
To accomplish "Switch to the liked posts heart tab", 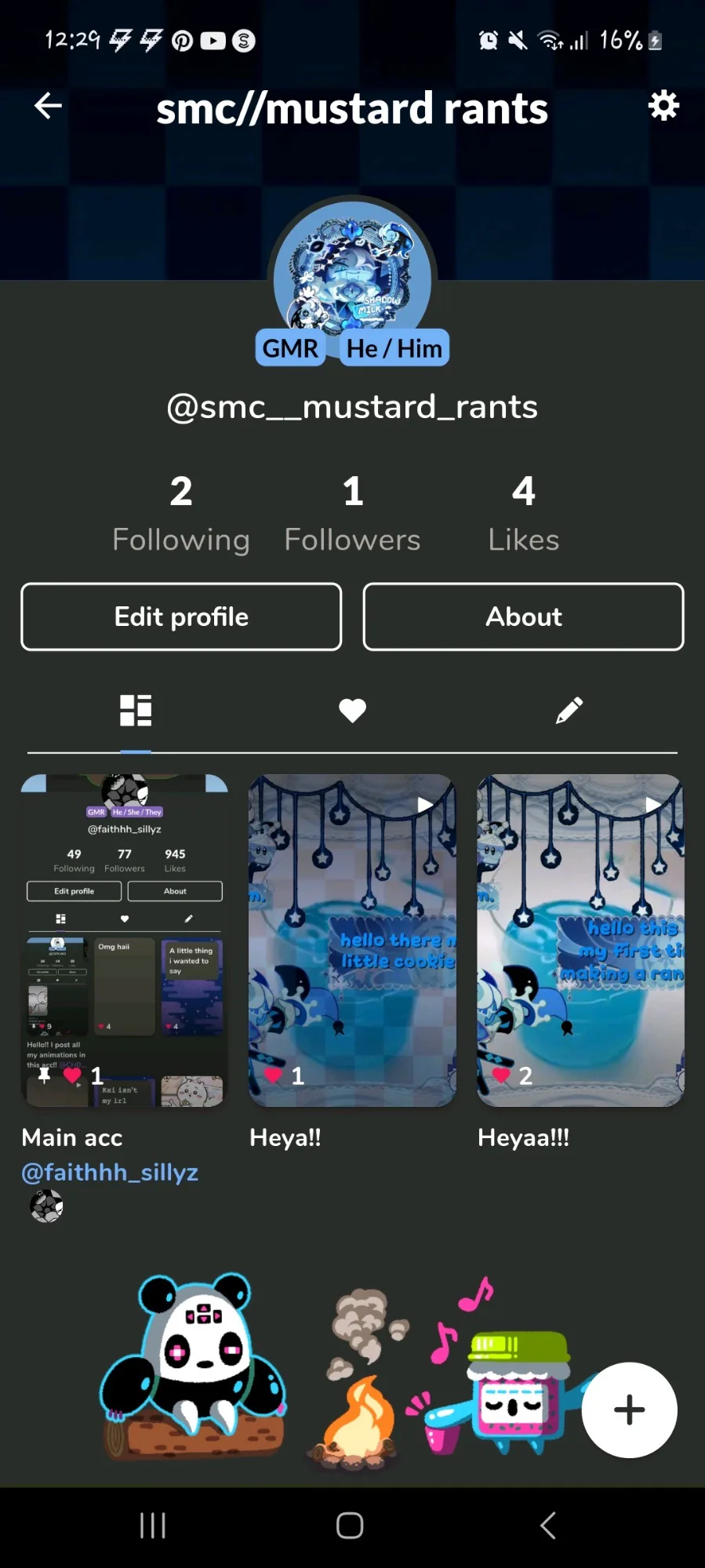I will coord(352,711).
